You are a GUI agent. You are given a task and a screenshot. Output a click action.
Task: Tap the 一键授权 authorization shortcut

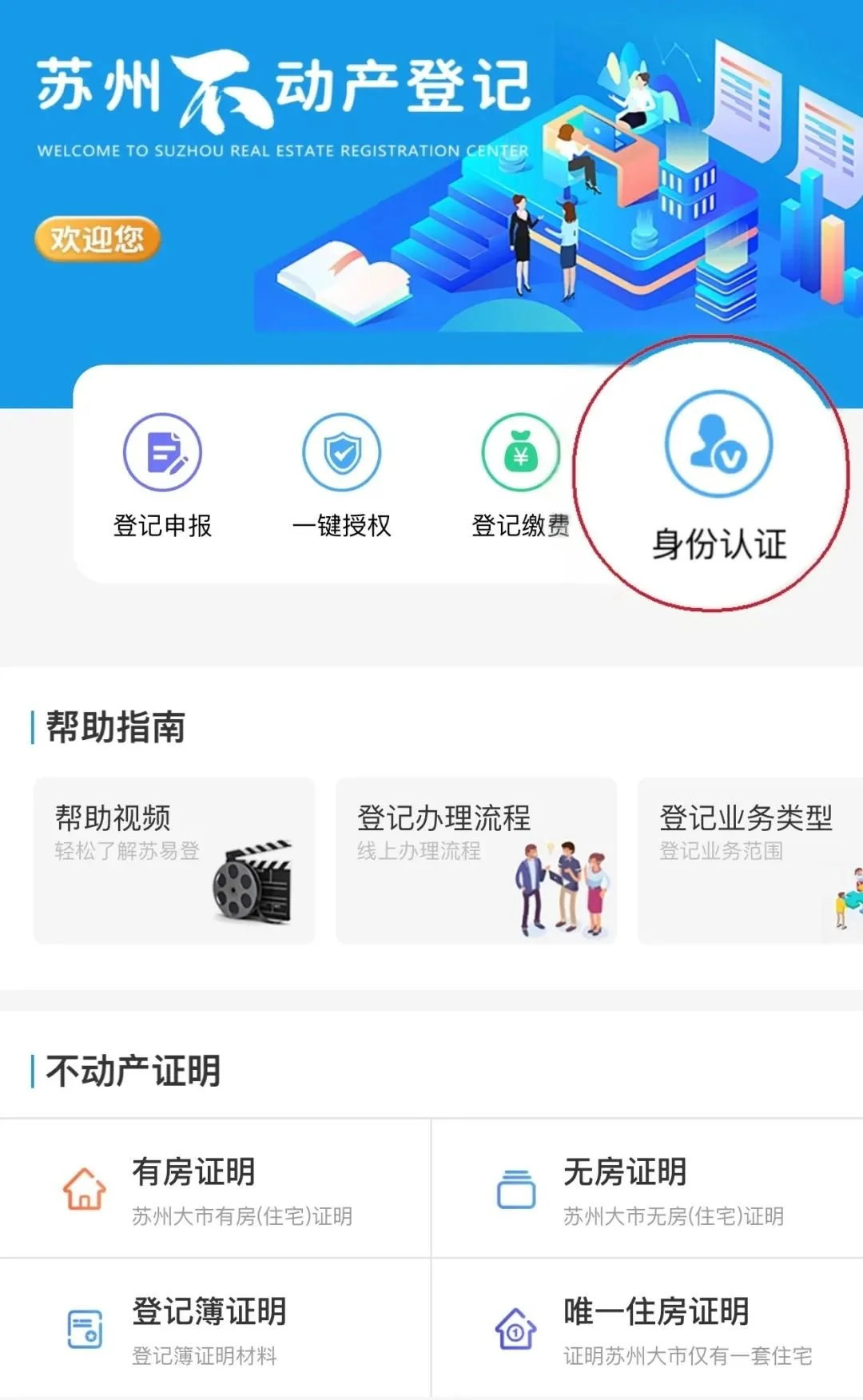[x=341, y=475]
